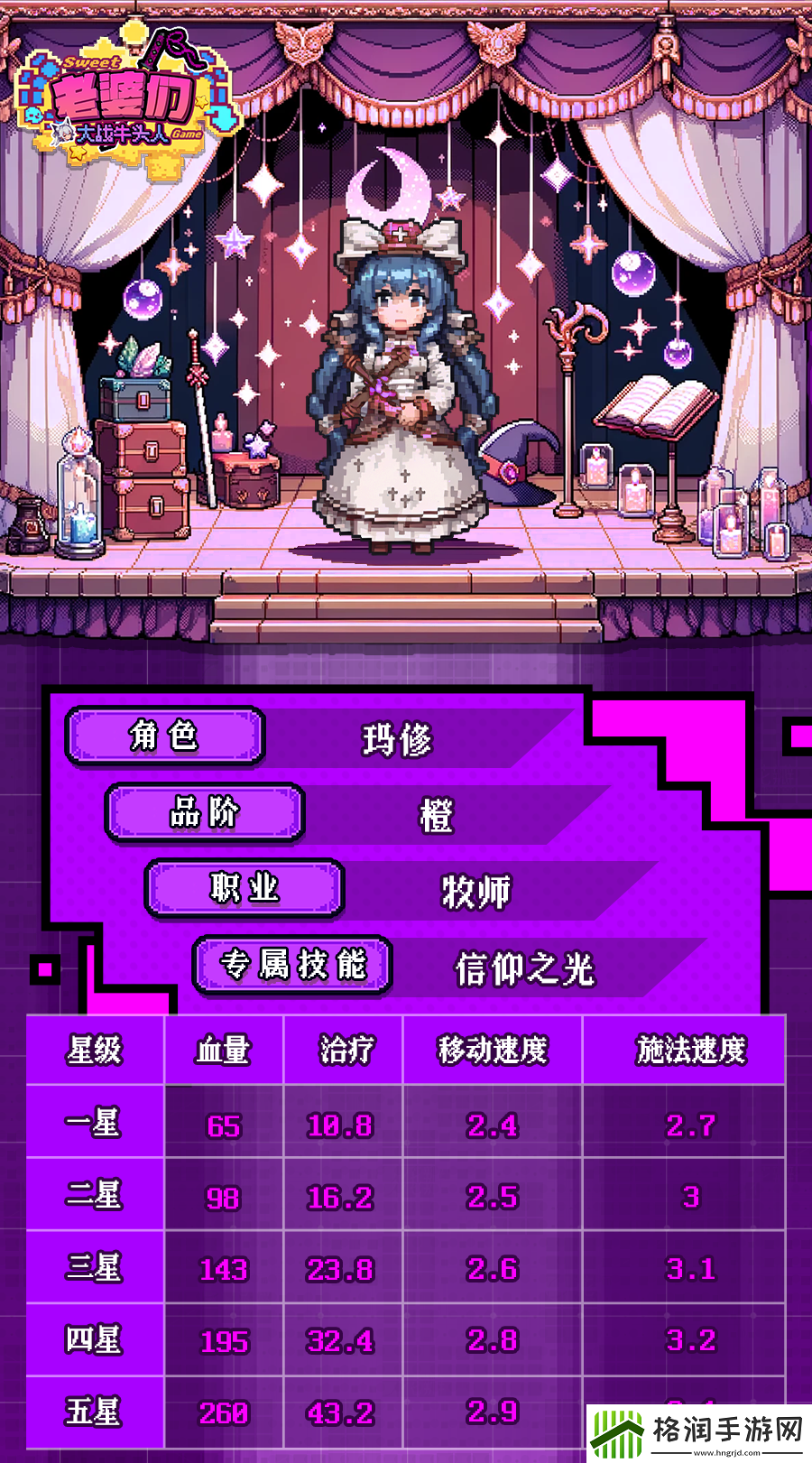Image resolution: width=812 pixels, height=1463 pixels.
Task: Switch to the 角色 tab
Action: coord(165,737)
